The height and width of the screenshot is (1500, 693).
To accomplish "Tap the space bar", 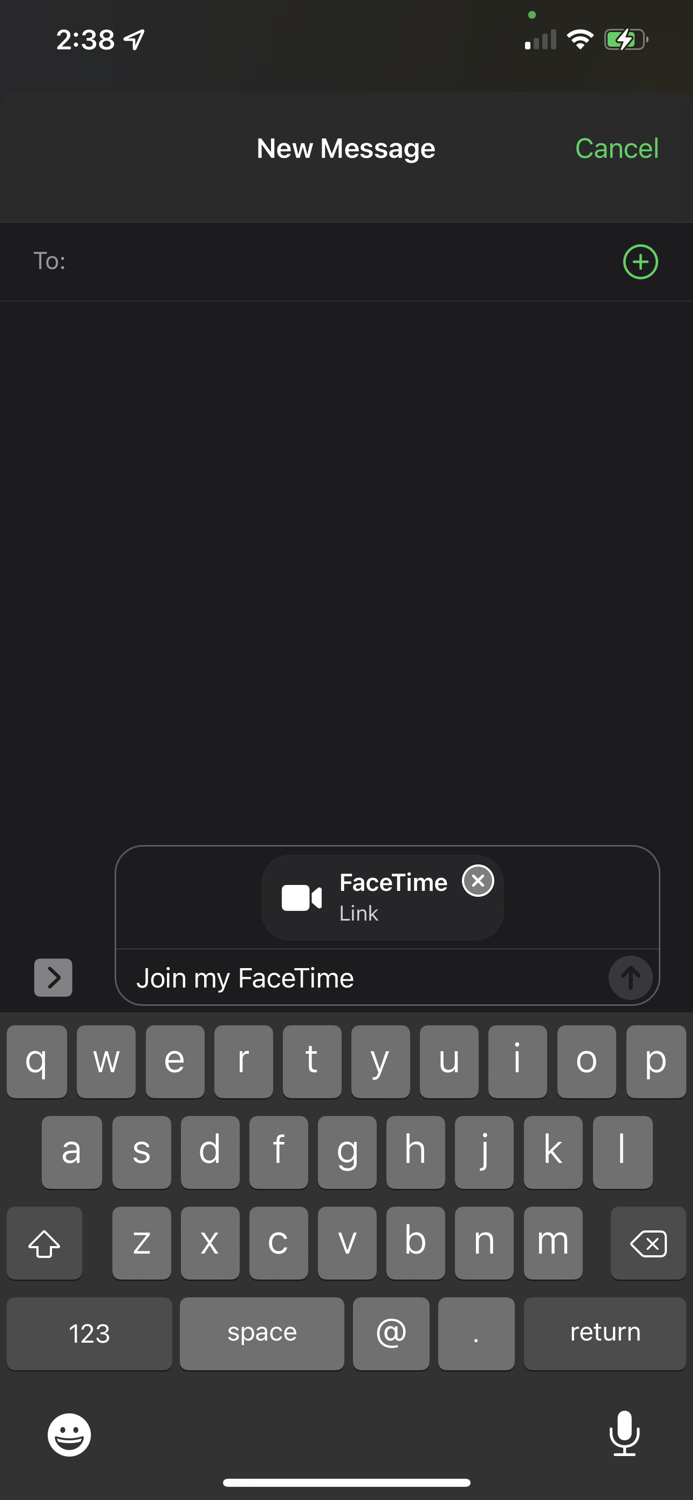I will click(262, 1333).
